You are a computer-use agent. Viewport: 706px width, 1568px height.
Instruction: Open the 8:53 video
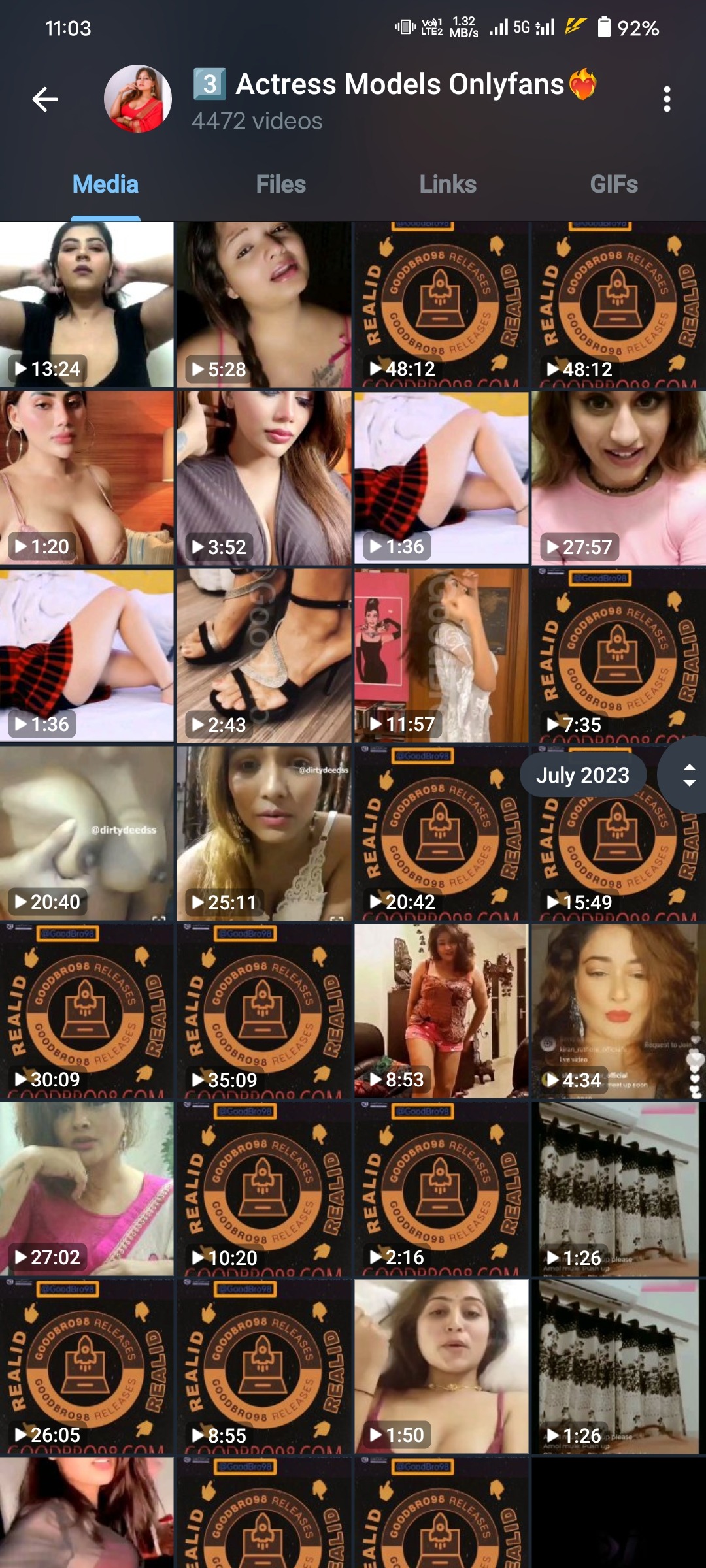tap(441, 1011)
